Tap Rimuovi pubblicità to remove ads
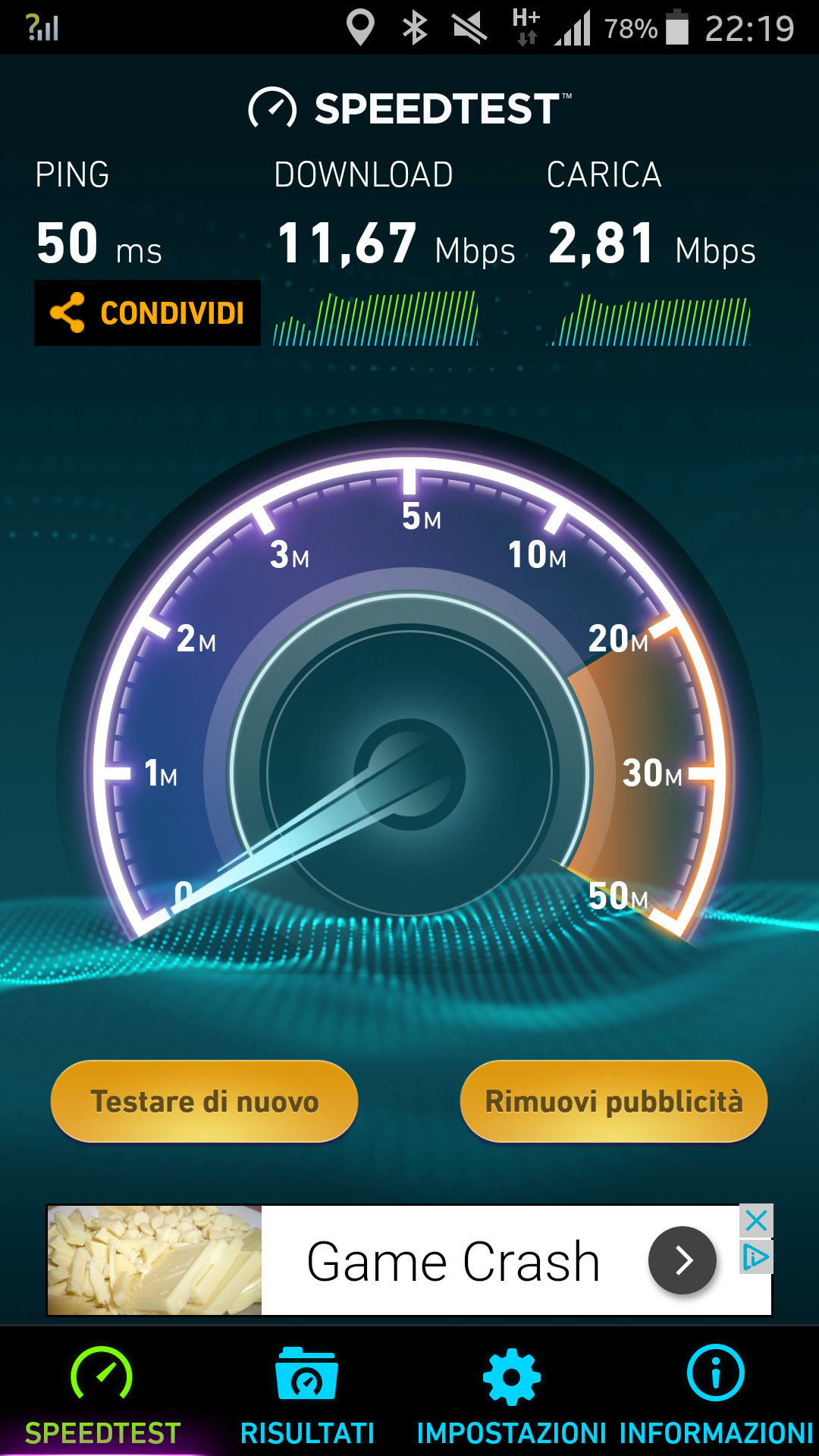Screen dimensions: 819x1456 (x=613, y=1101)
